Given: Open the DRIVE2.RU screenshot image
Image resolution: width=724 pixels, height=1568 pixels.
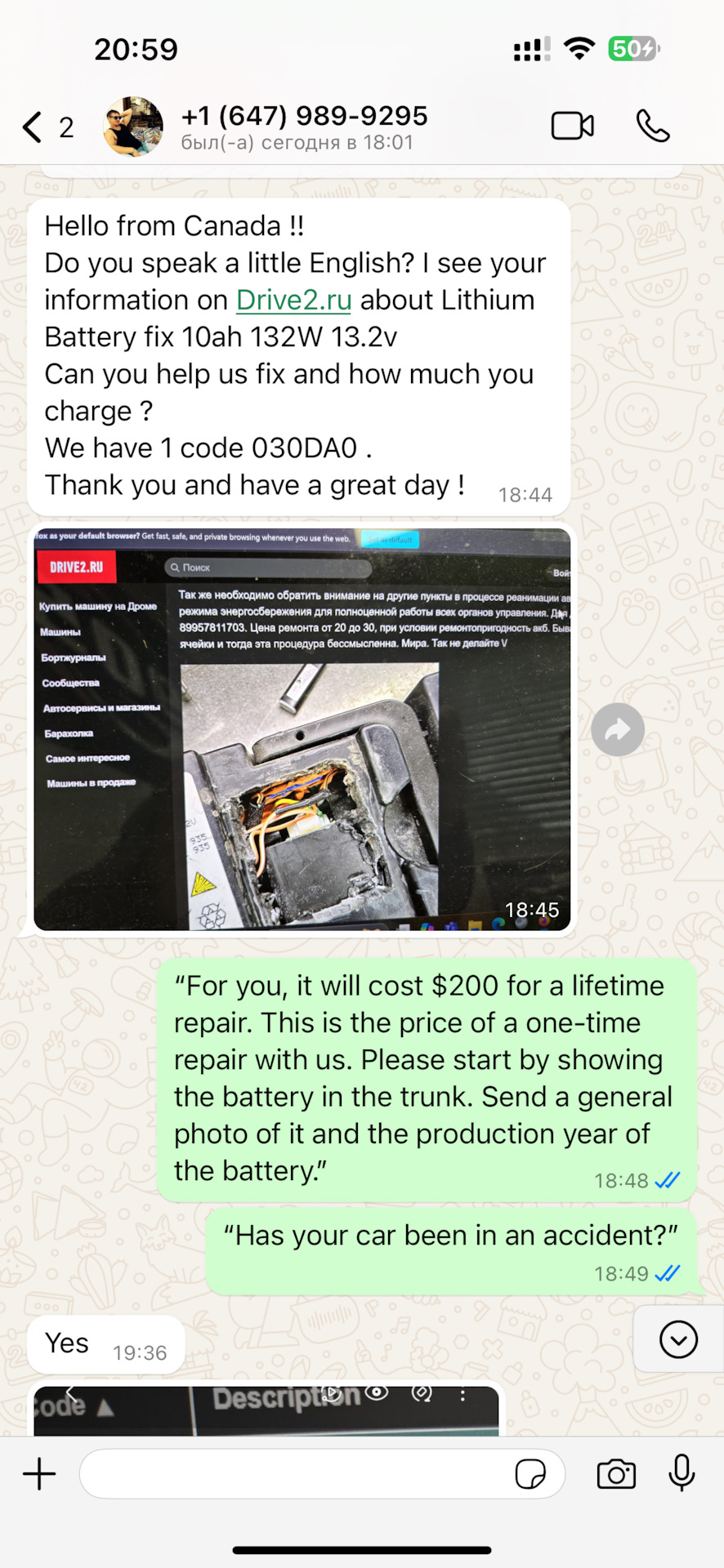Looking at the screenshot, I should [302, 728].
